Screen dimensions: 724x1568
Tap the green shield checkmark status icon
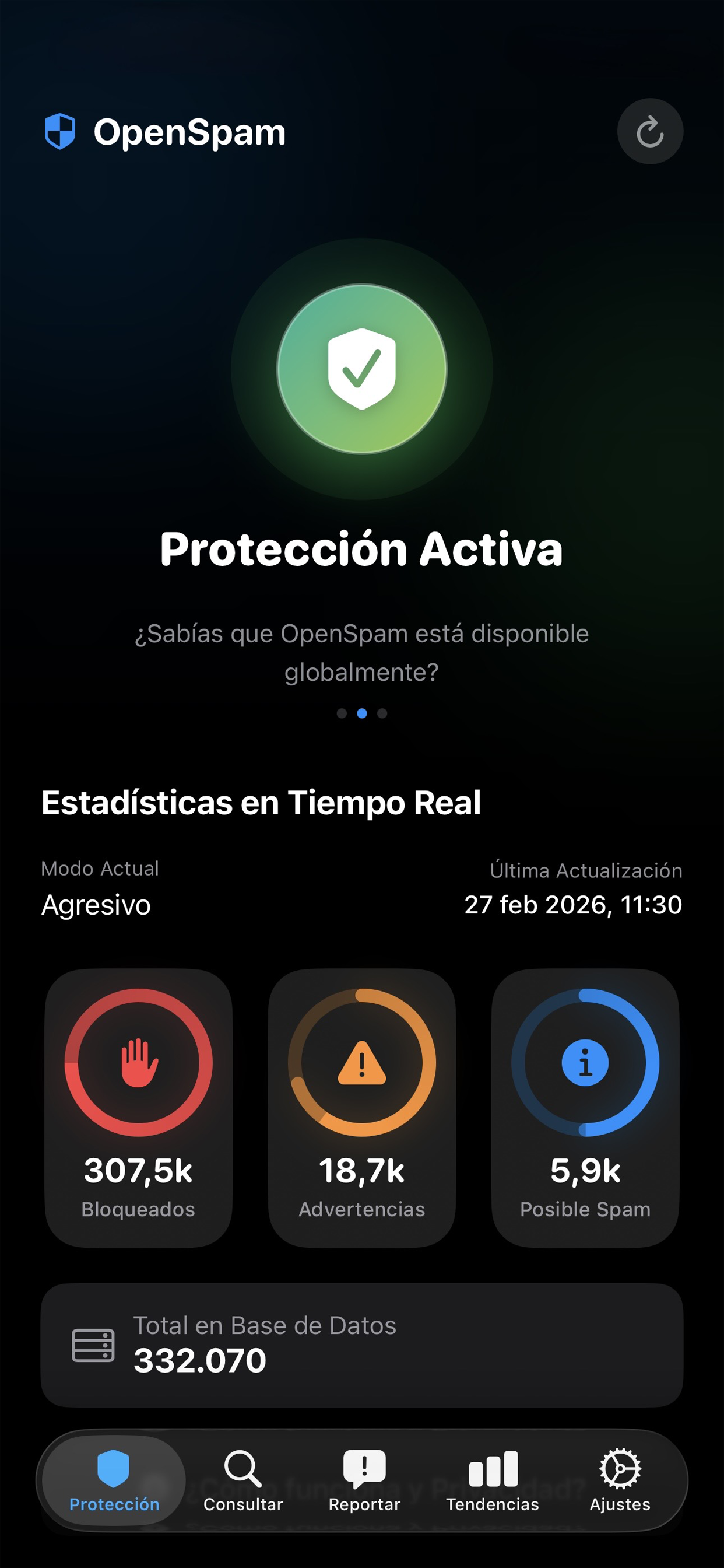coord(362,367)
